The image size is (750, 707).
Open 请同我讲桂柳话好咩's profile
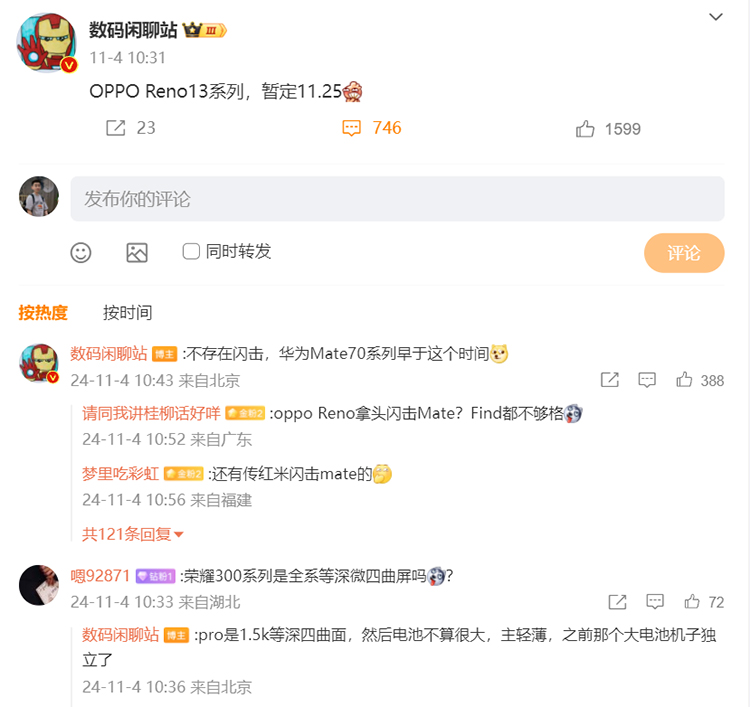(152, 413)
